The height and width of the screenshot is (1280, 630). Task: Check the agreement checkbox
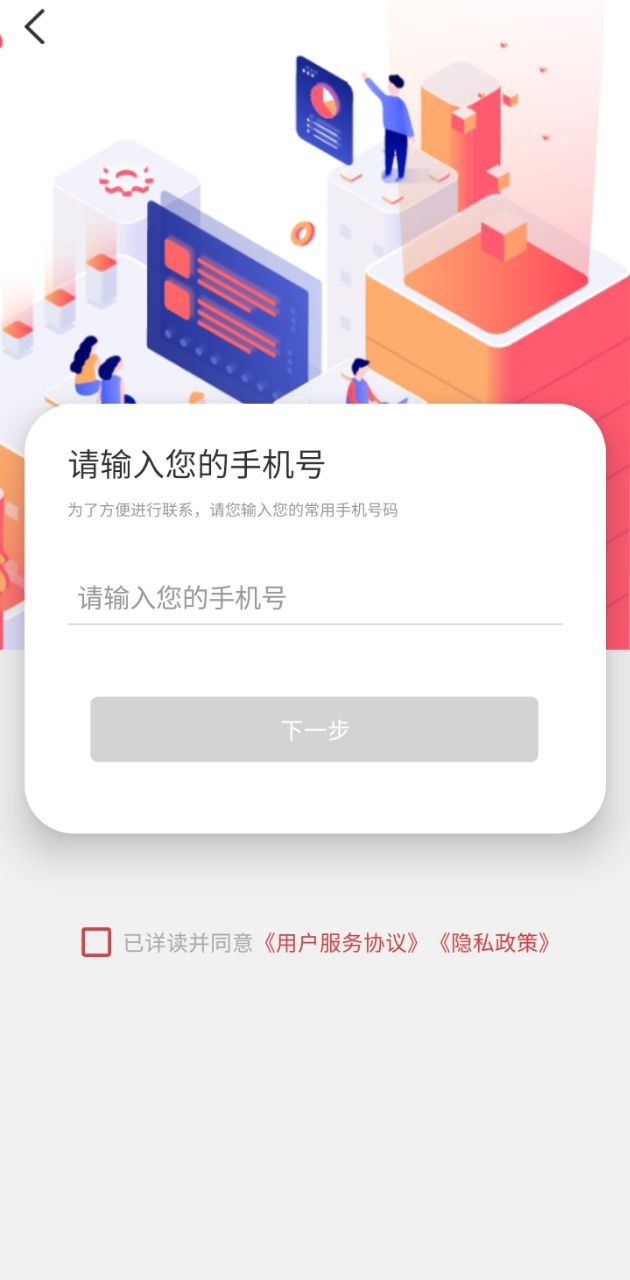pos(96,942)
